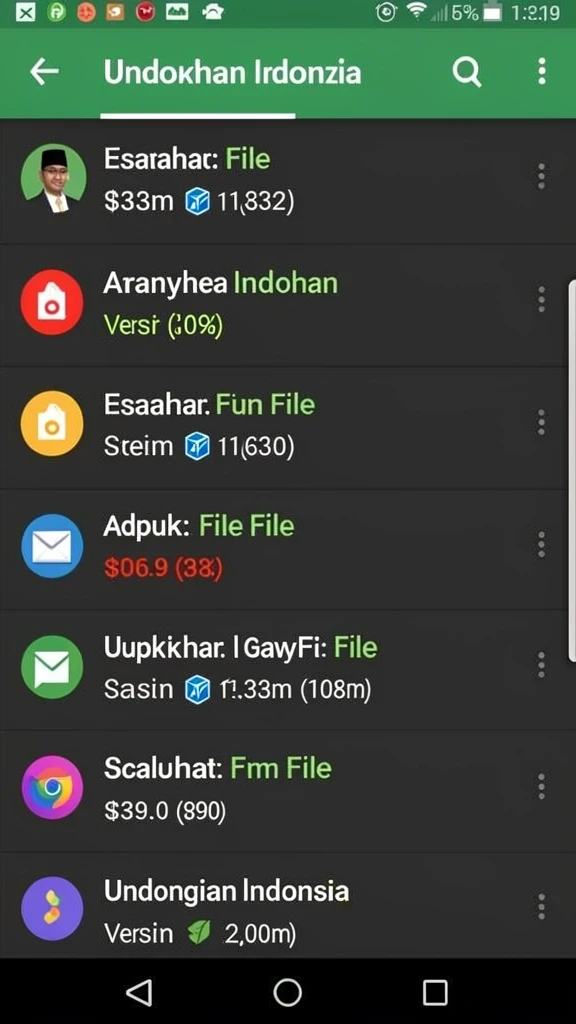Viewport: 576px width, 1024px height.
Task: Open the Aranyhea Indohan entry
Action: click(288, 305)
